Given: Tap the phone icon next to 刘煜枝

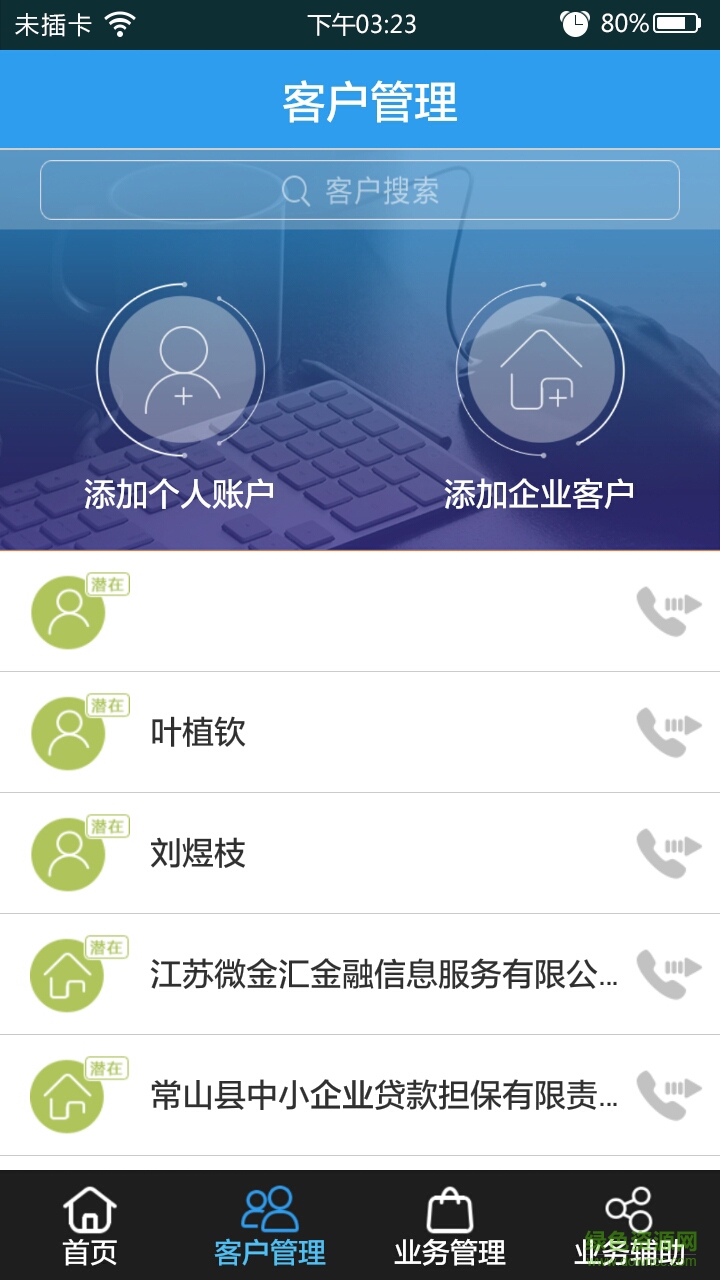Looking at the screenshot, I should (662, 854).
